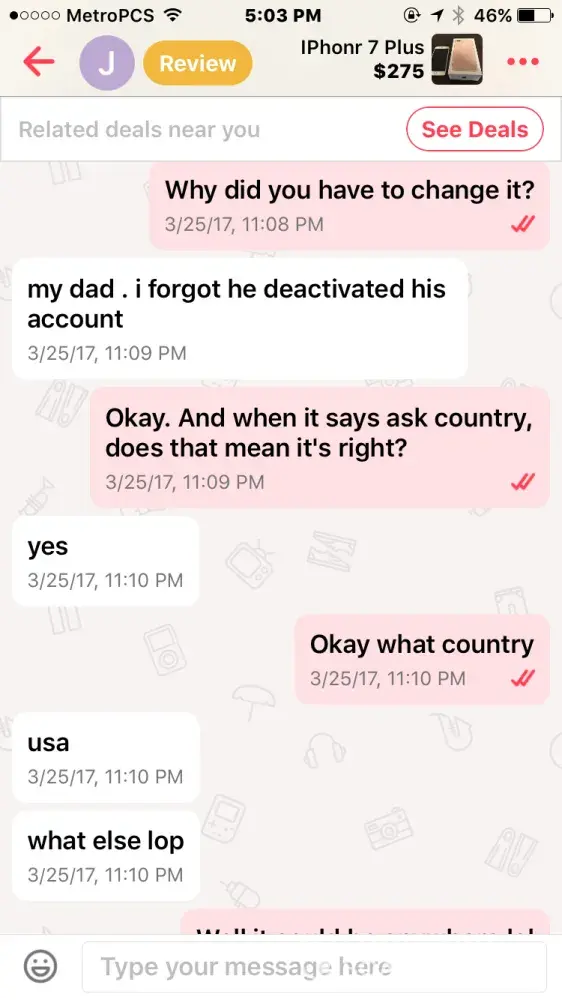Open the three-dot overflow menu
562x1000 pixels.
[x=522, y=62]
